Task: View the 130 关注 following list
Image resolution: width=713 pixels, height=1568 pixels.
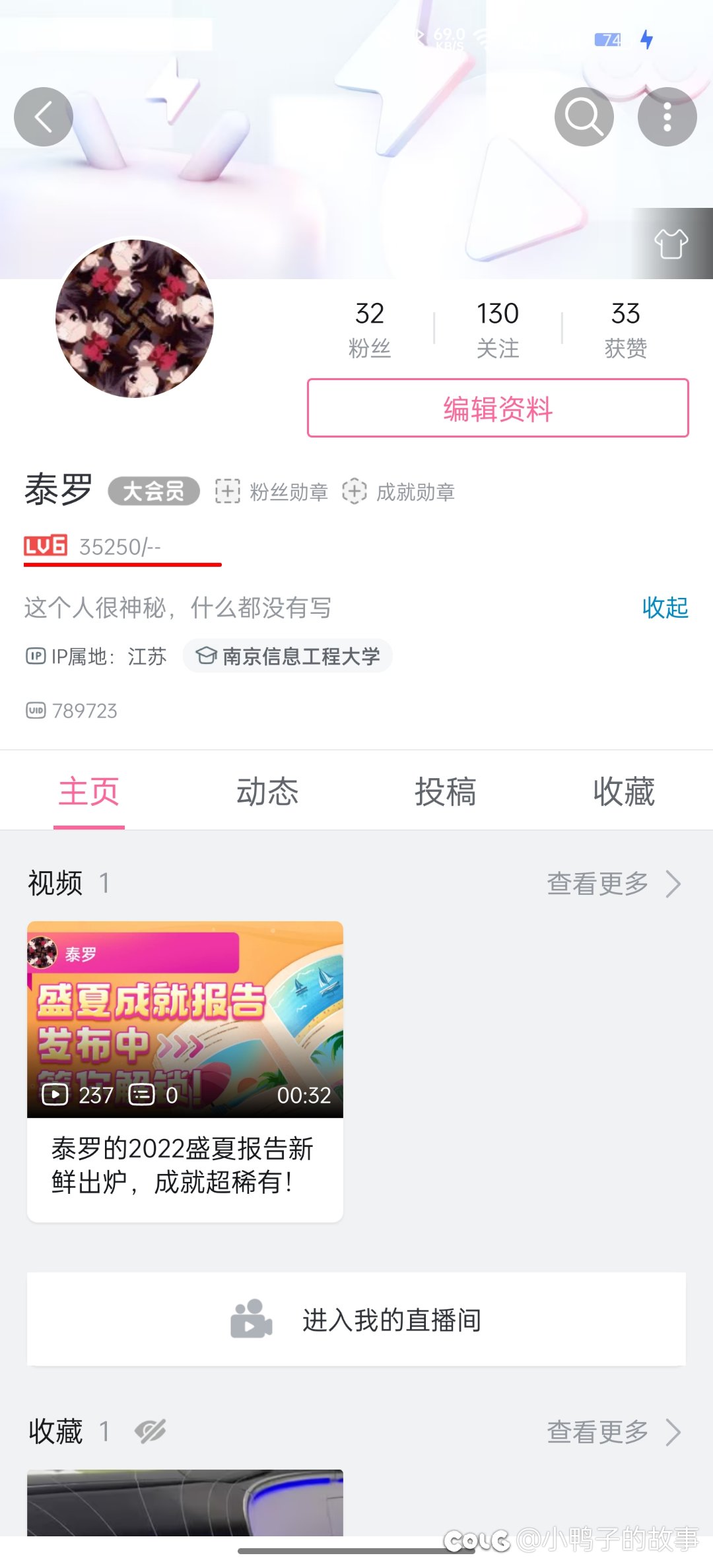Action: [x=498, y=329]
